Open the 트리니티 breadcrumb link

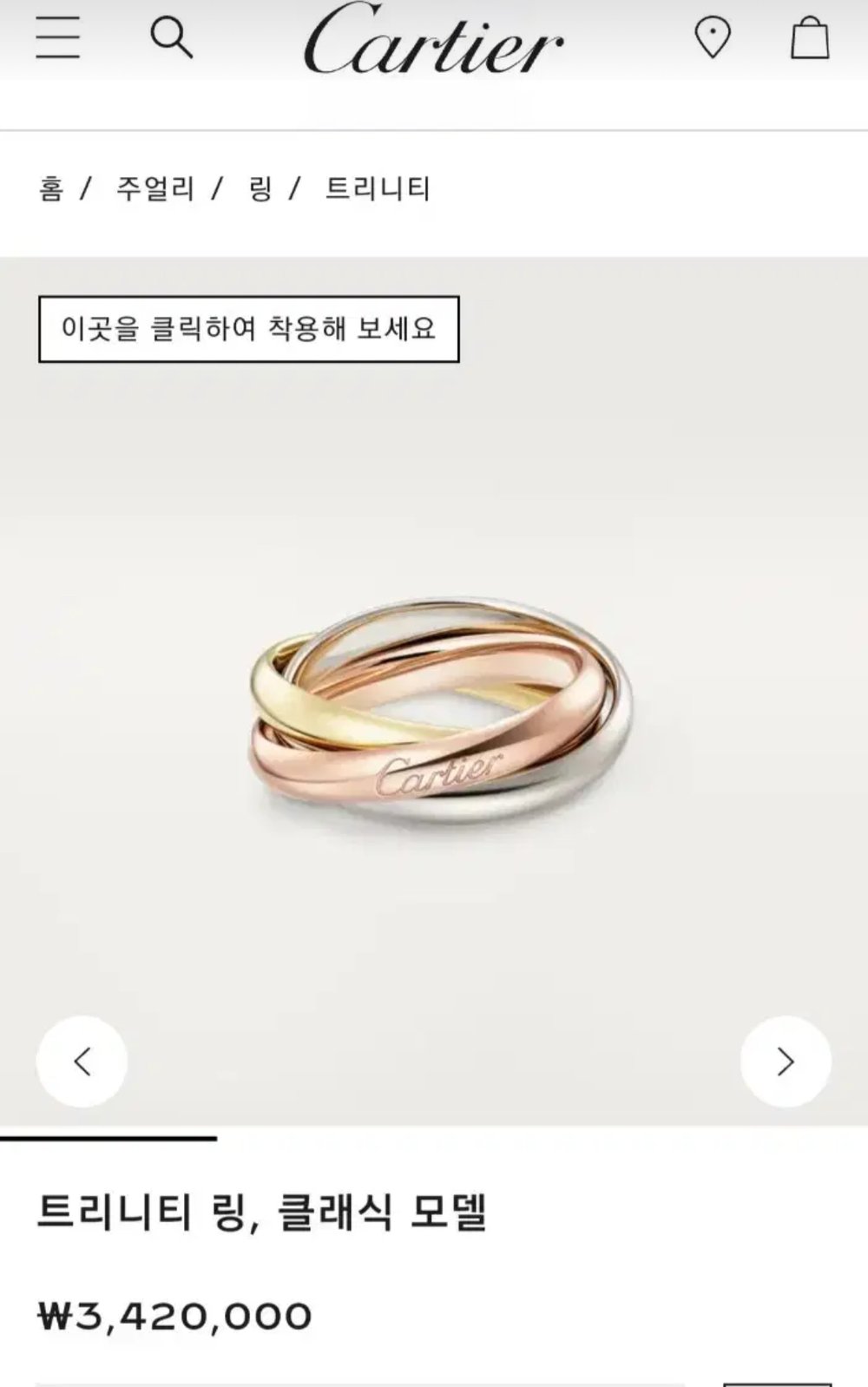(x=378, y=188)
